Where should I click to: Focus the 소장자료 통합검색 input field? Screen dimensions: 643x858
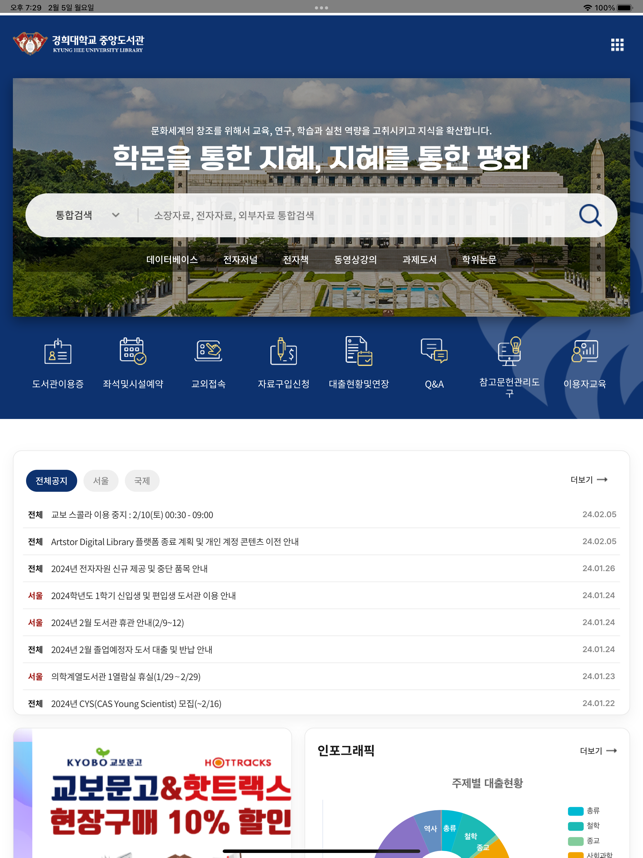tap(350, 215)
